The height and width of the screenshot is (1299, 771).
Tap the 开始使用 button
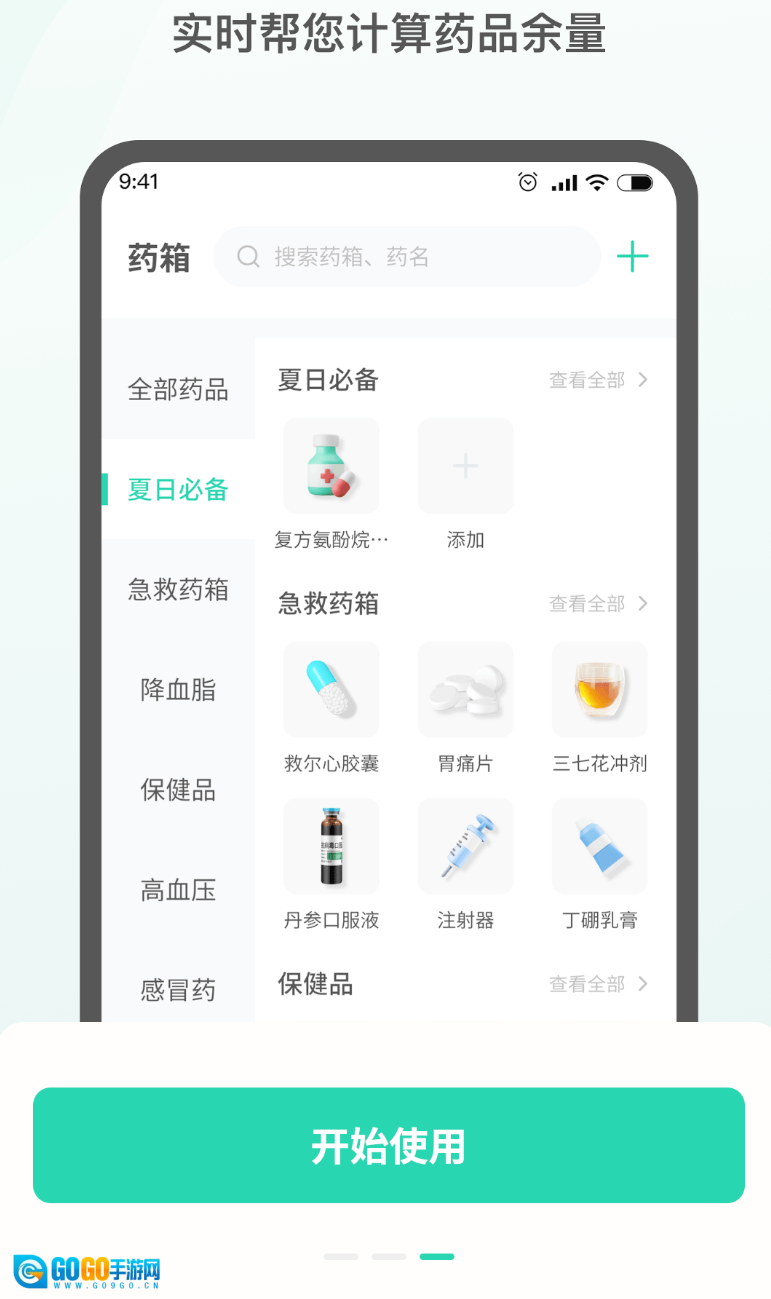tap(388, 1145)
